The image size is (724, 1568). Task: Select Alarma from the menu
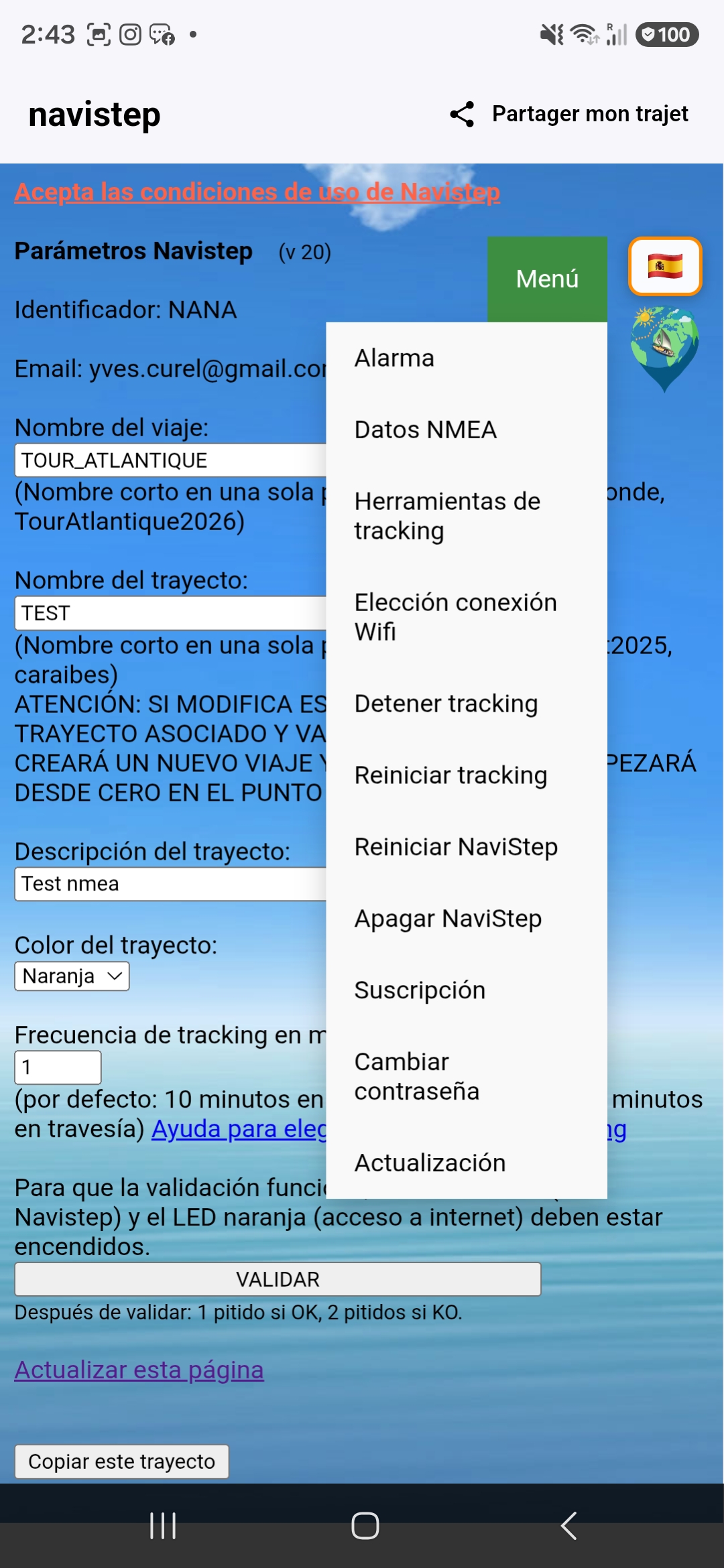[x=467, y=358]
